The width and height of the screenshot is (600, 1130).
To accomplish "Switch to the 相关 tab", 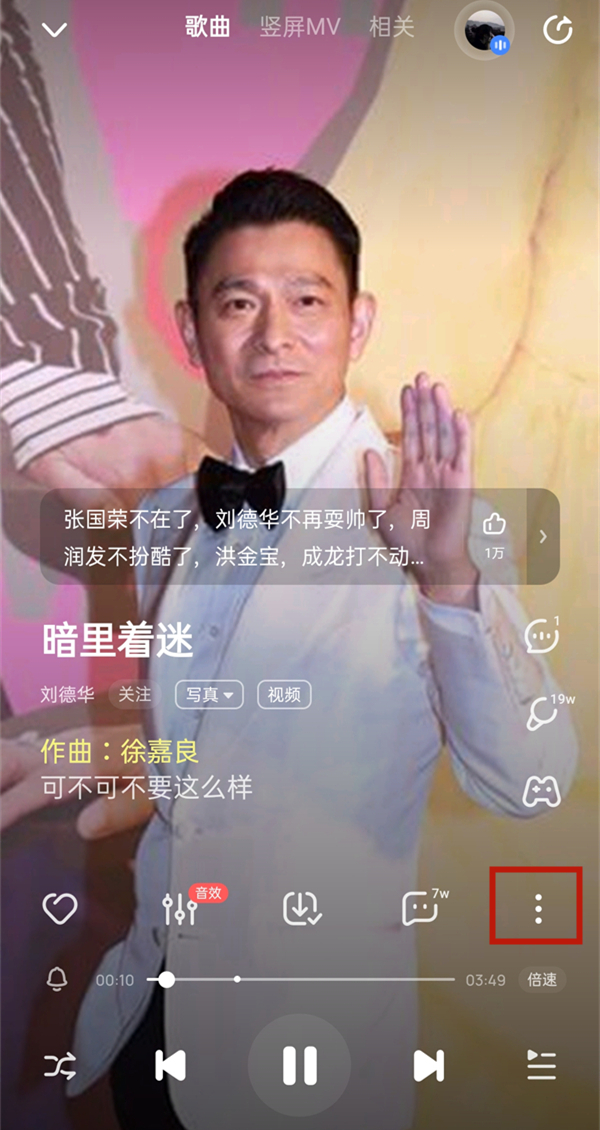I will pyautogui.click(x=391, y=27).
